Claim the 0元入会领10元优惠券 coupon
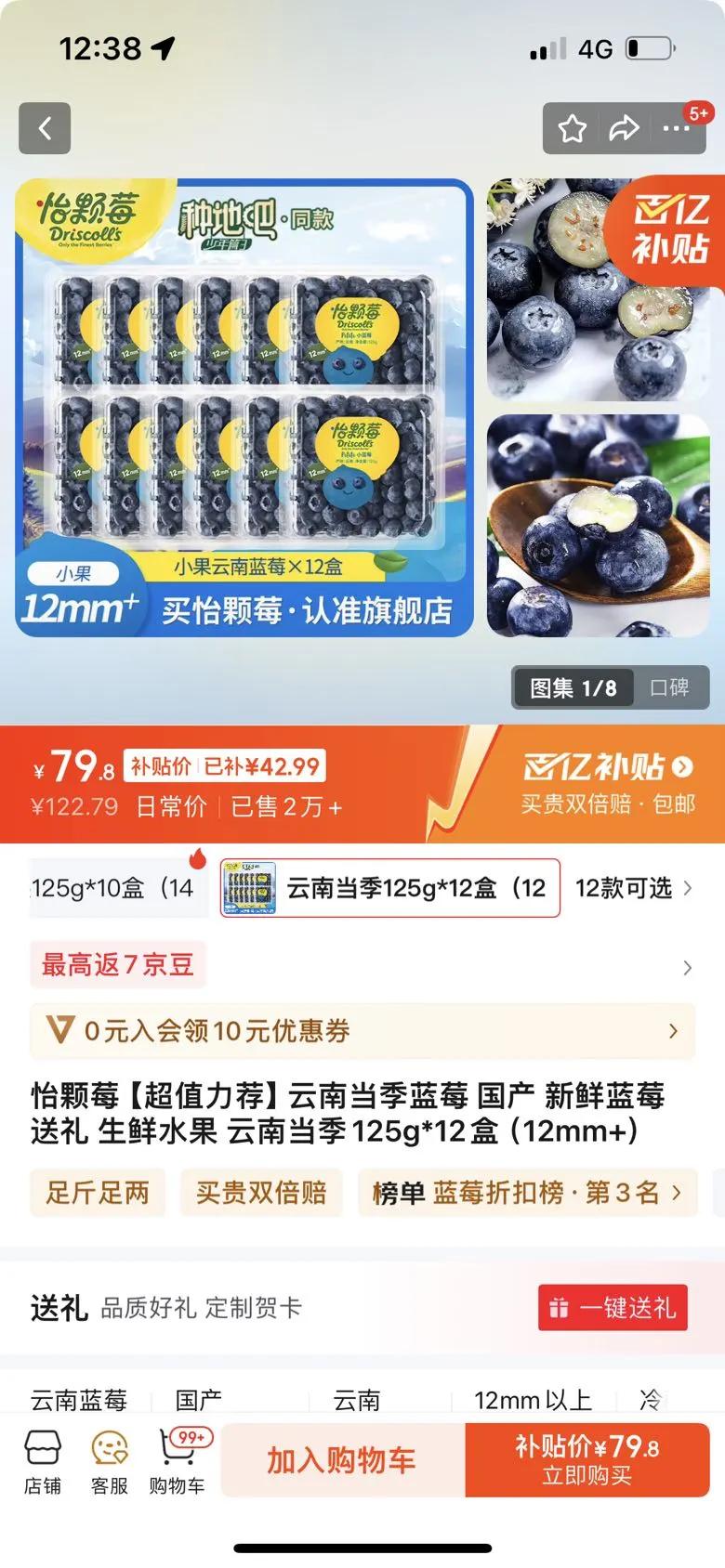Image resolution: width=725 pixels, height=1568 pixels. pos(362,1031)
